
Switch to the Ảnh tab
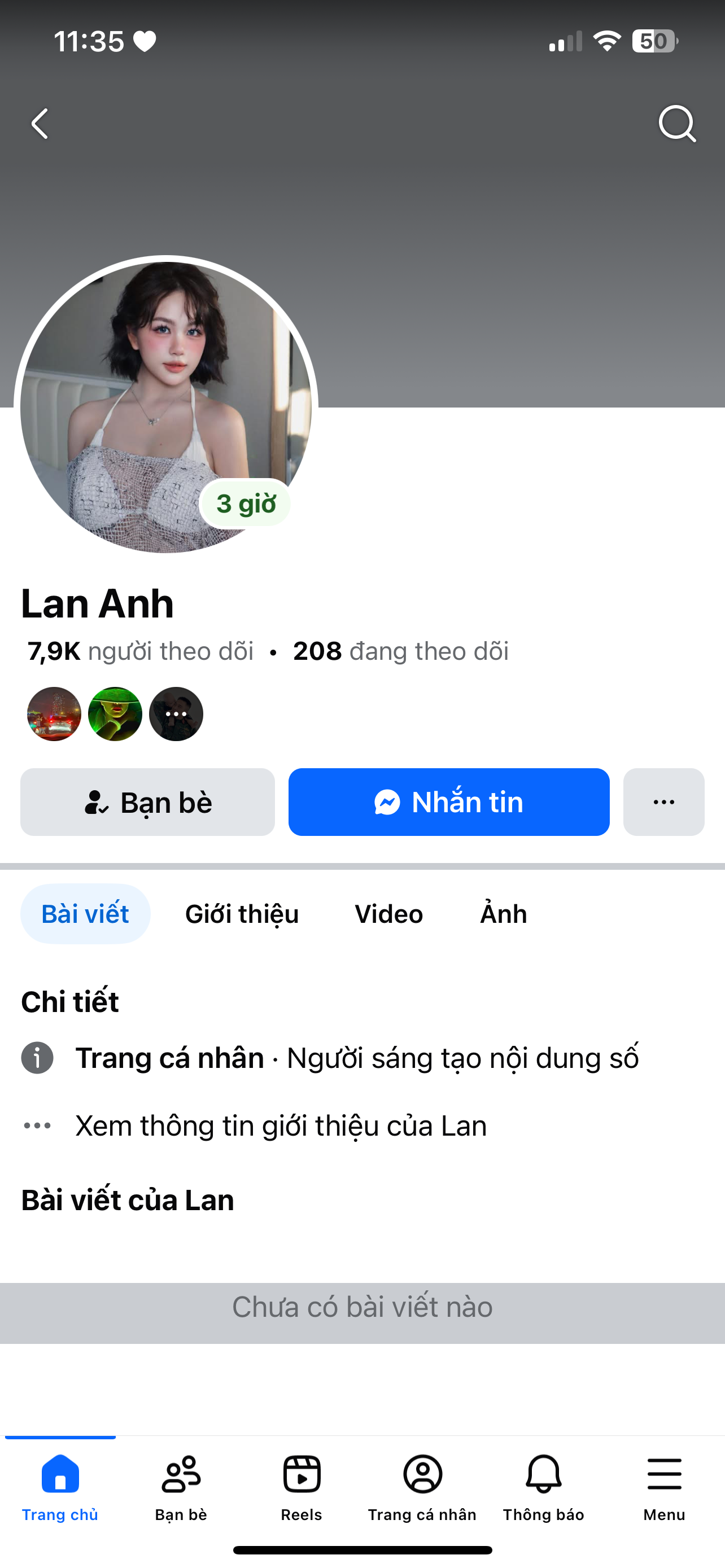coord(504,914)
